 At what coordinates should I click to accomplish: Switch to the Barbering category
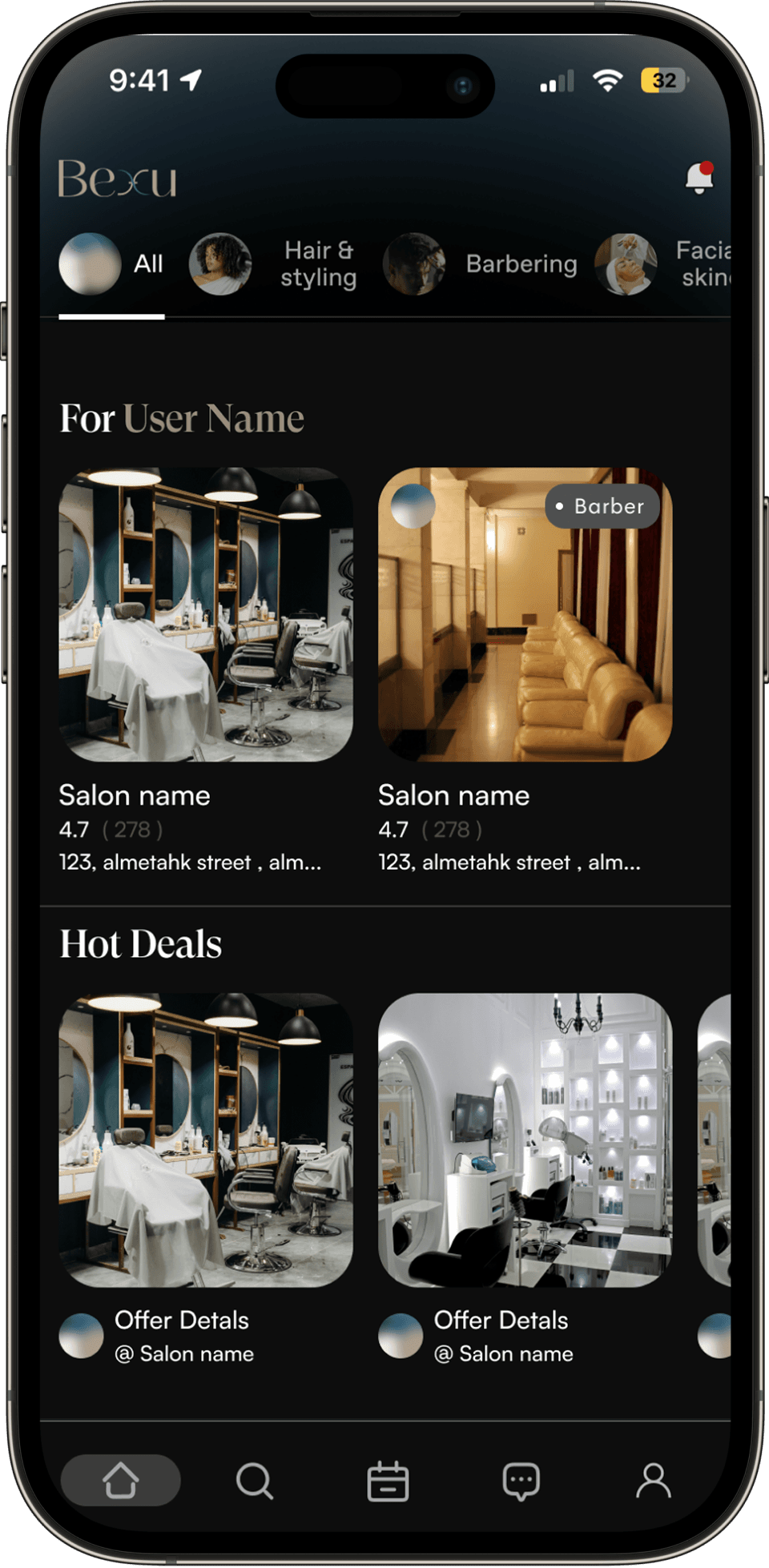pos(481,264)
